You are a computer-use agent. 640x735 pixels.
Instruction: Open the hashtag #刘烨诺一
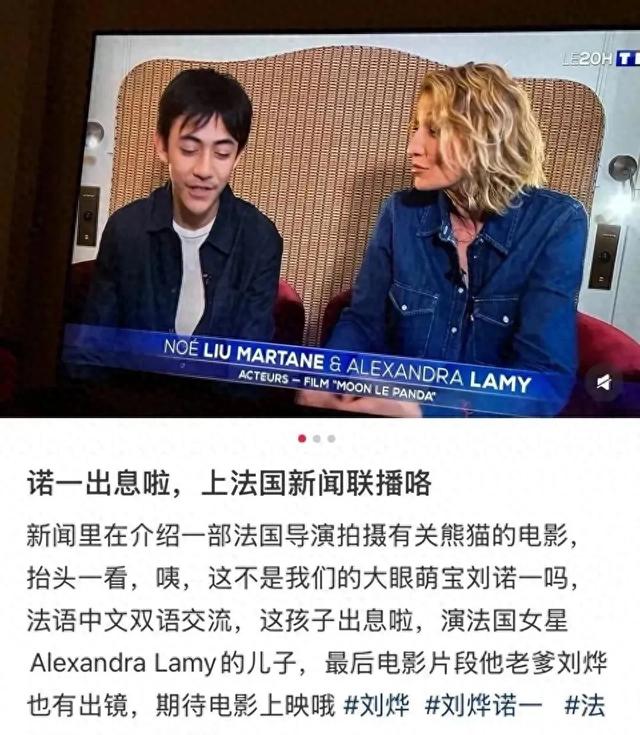[x=483, y=705]
